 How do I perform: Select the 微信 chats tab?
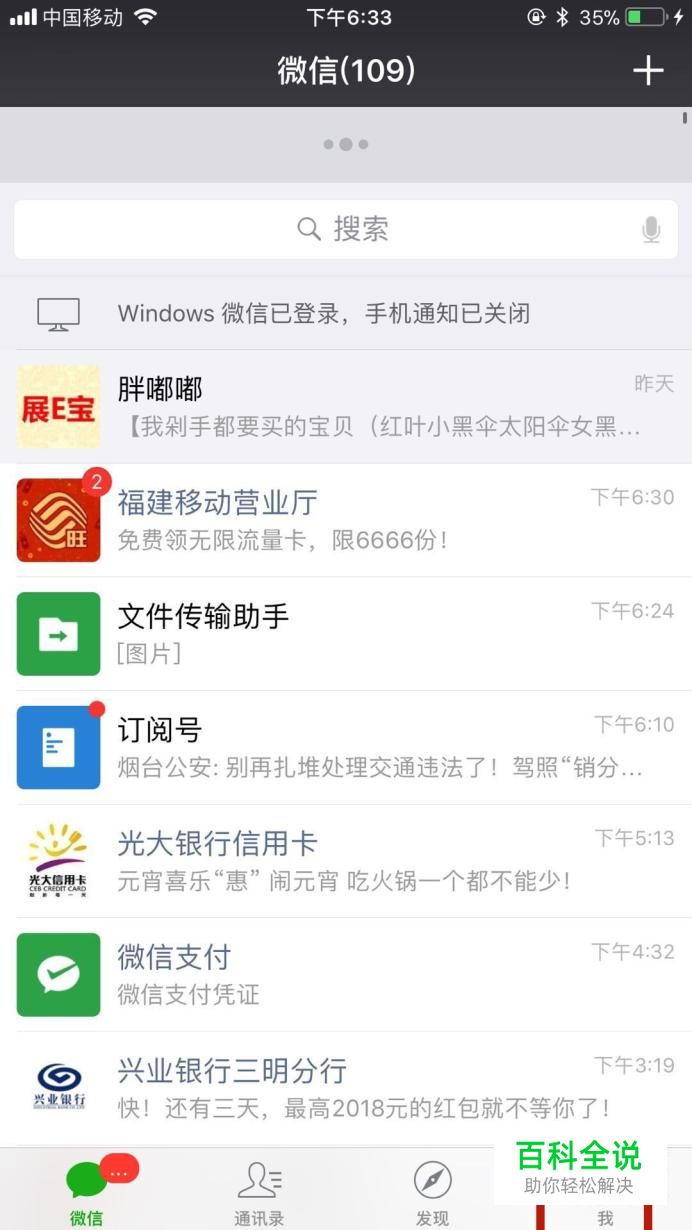pos(87,1192)
